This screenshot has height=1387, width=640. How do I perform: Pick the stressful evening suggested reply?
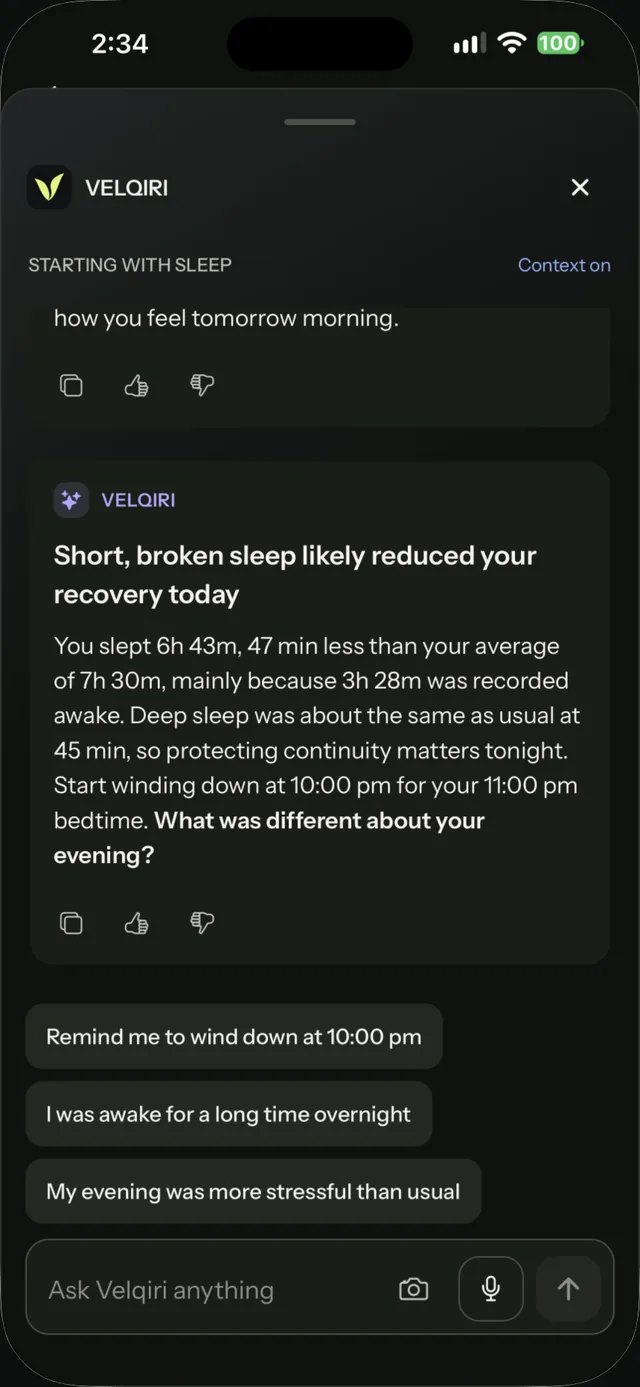(x=253, y=1191)
